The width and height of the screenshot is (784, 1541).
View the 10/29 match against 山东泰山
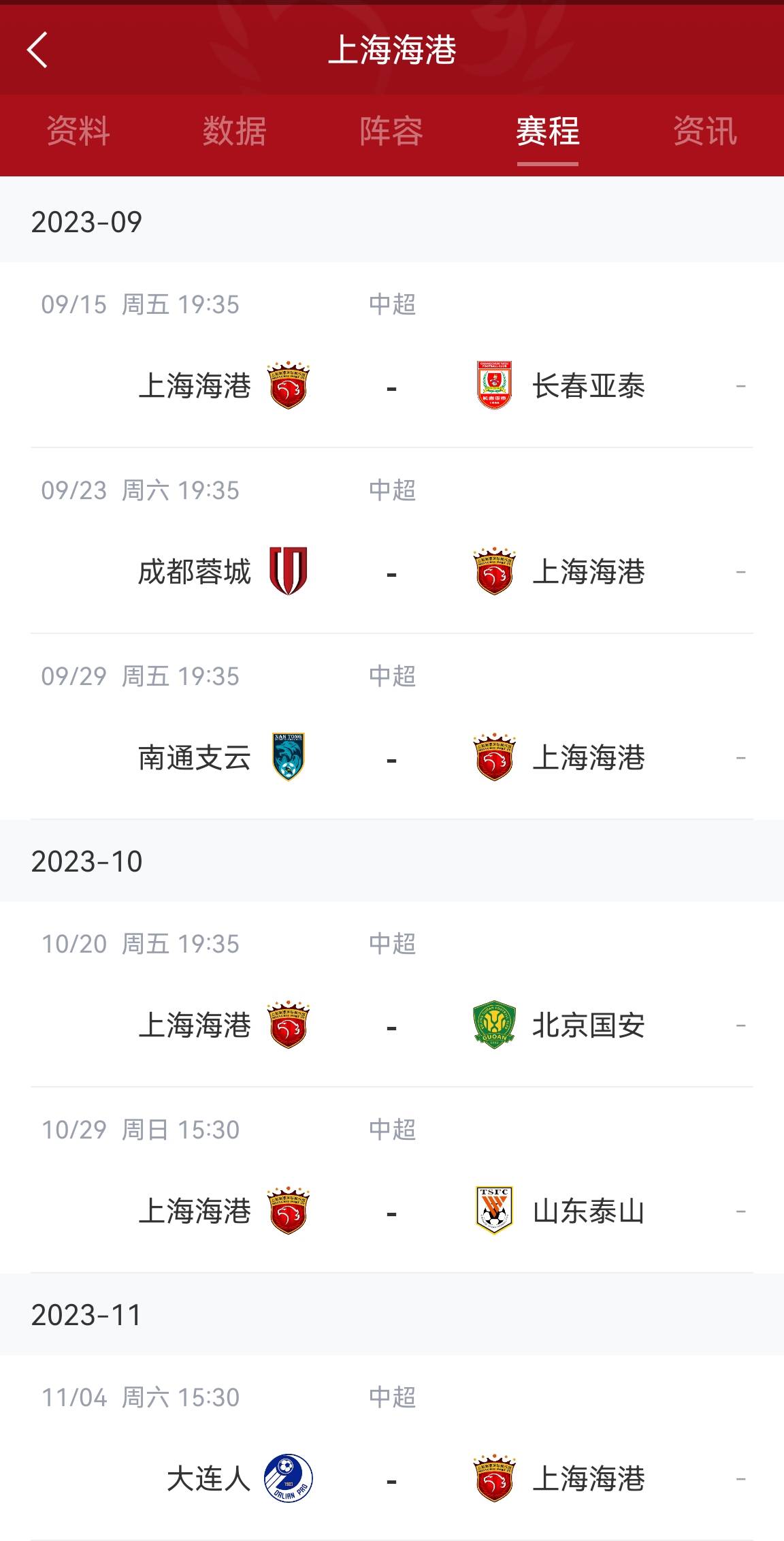[x=392, y=1180]
